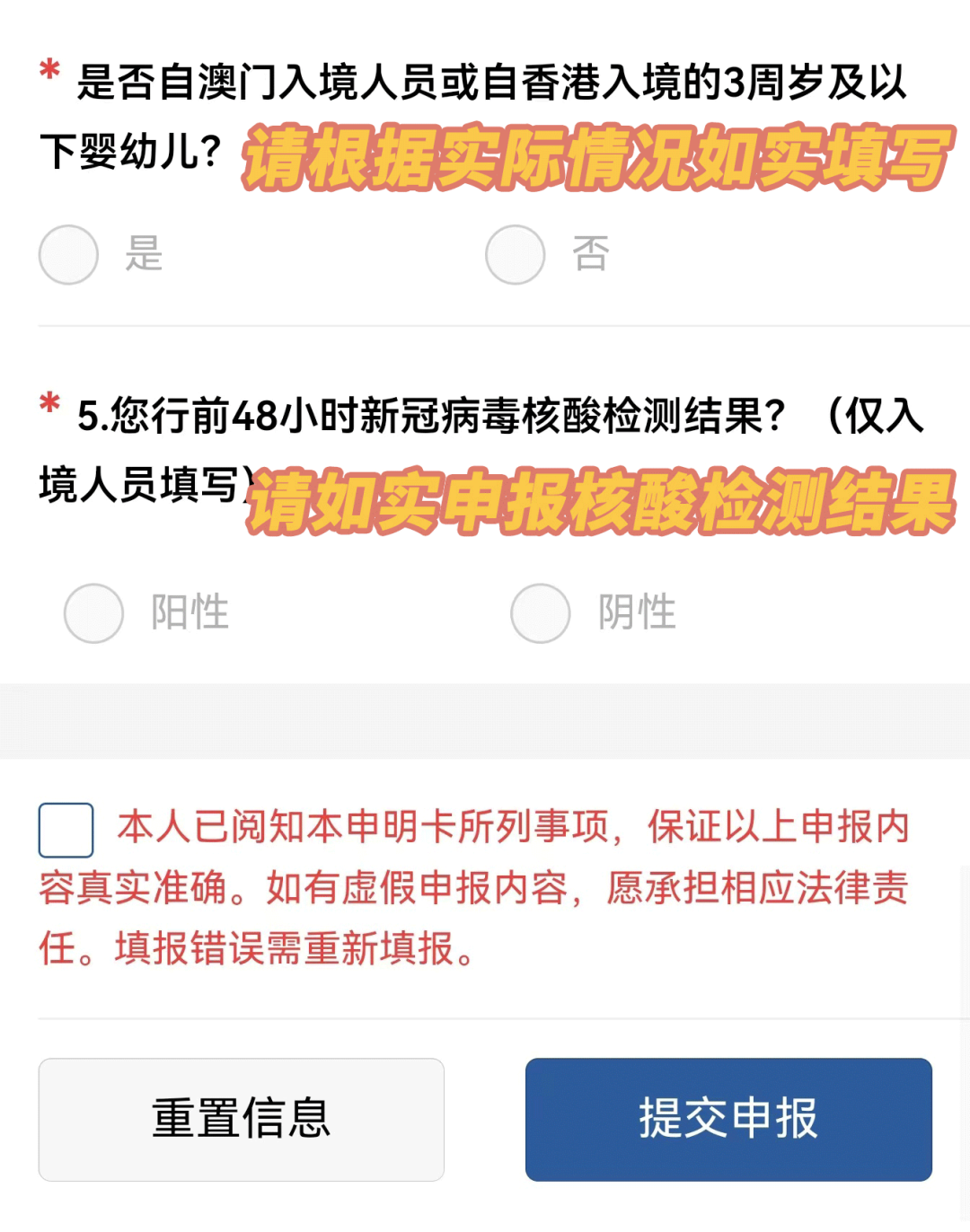
Task: Choose 阴性 as nucleic acid test result
Action: (x=540, y=613)
